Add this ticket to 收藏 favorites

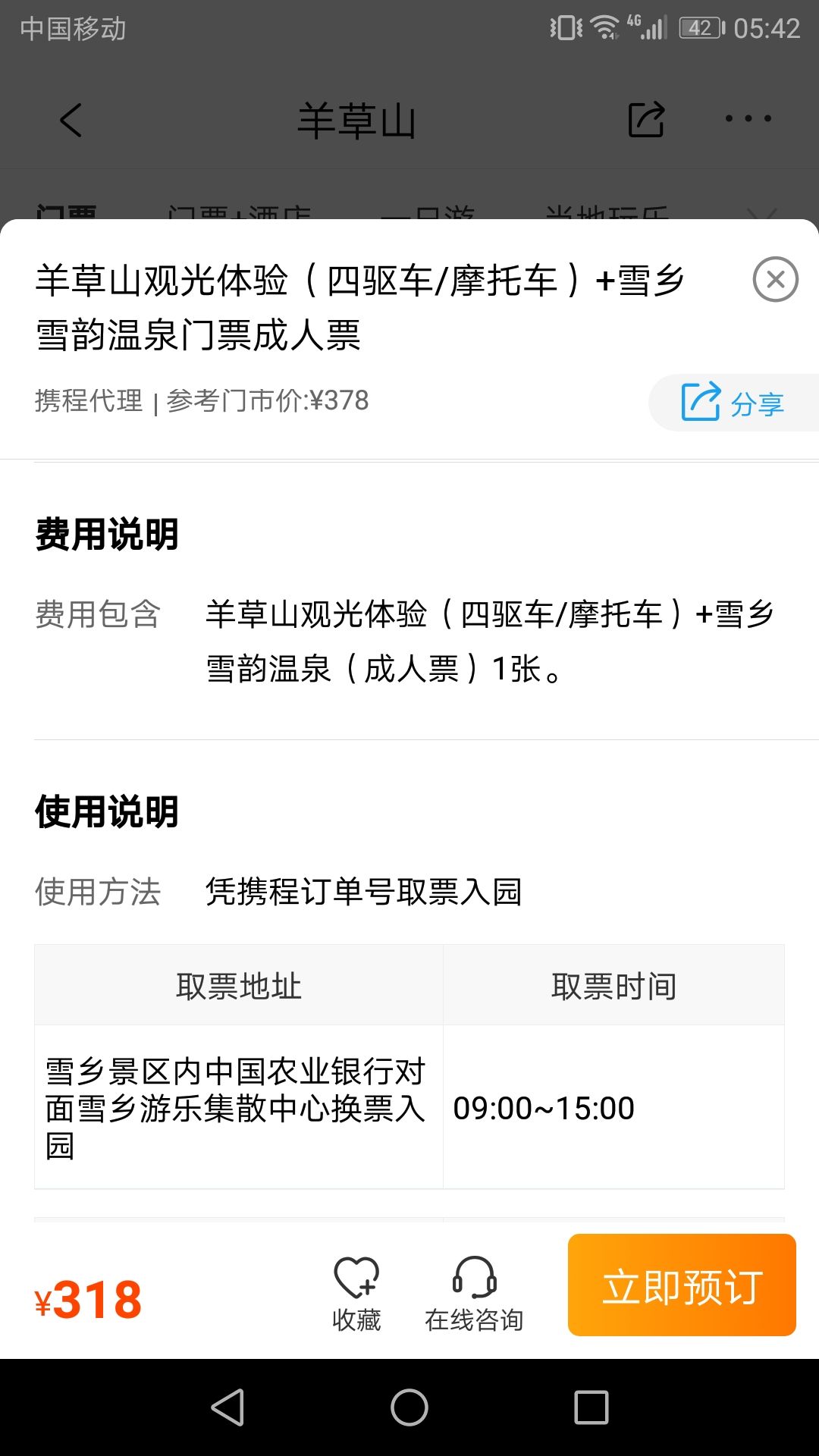pos(356,1294)
